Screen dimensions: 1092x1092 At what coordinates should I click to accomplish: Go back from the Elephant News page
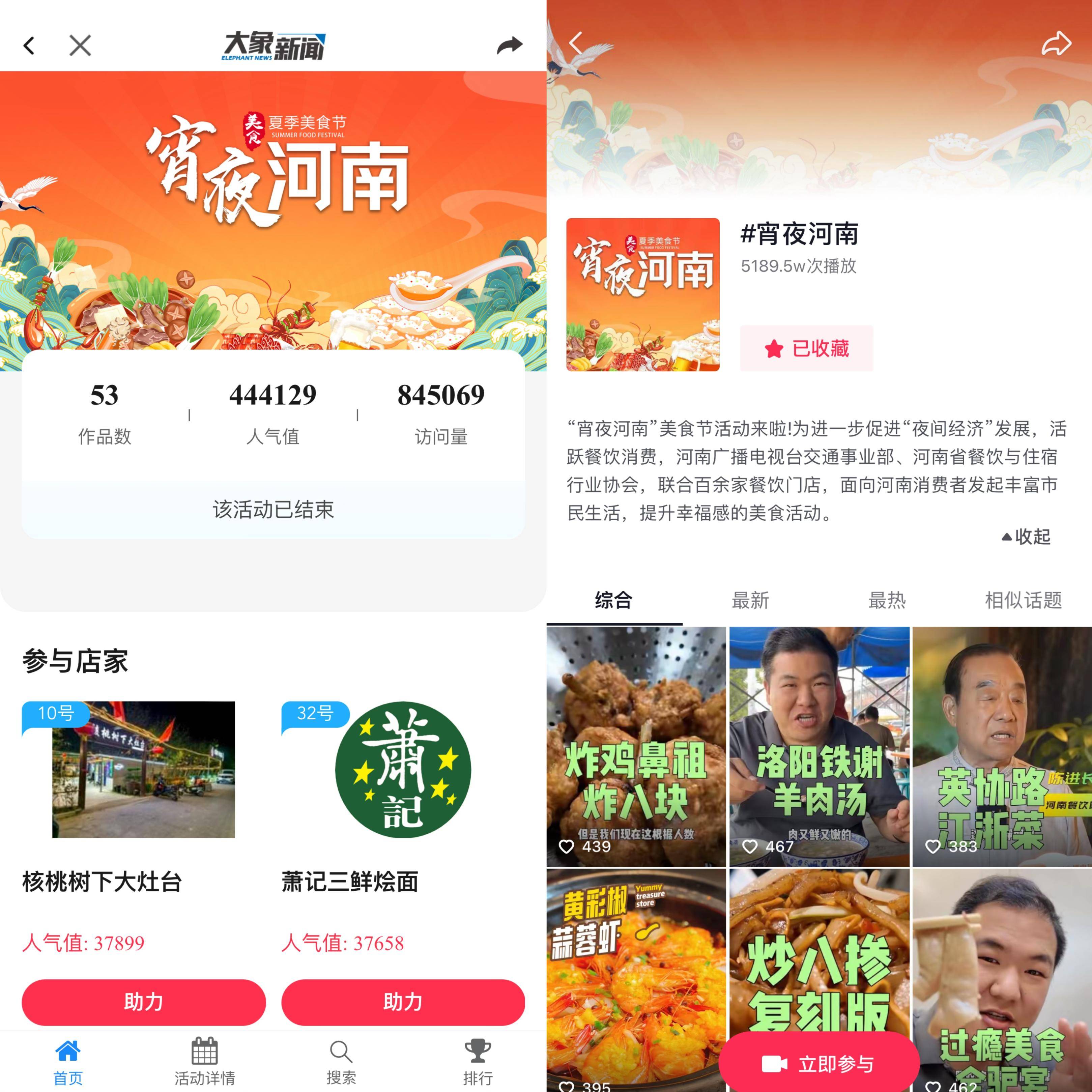(29, 45)
